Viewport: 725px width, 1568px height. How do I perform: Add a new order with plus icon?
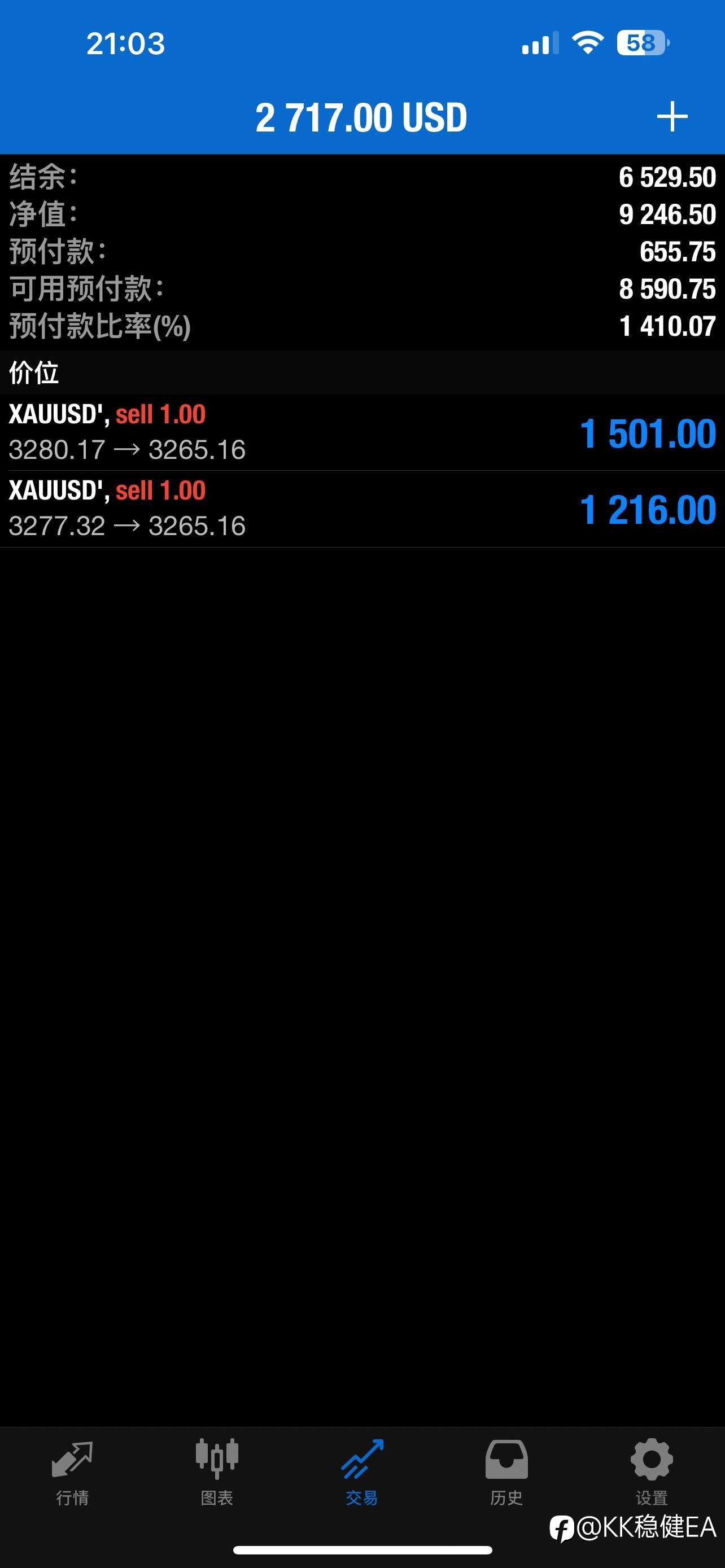(672, 117)
